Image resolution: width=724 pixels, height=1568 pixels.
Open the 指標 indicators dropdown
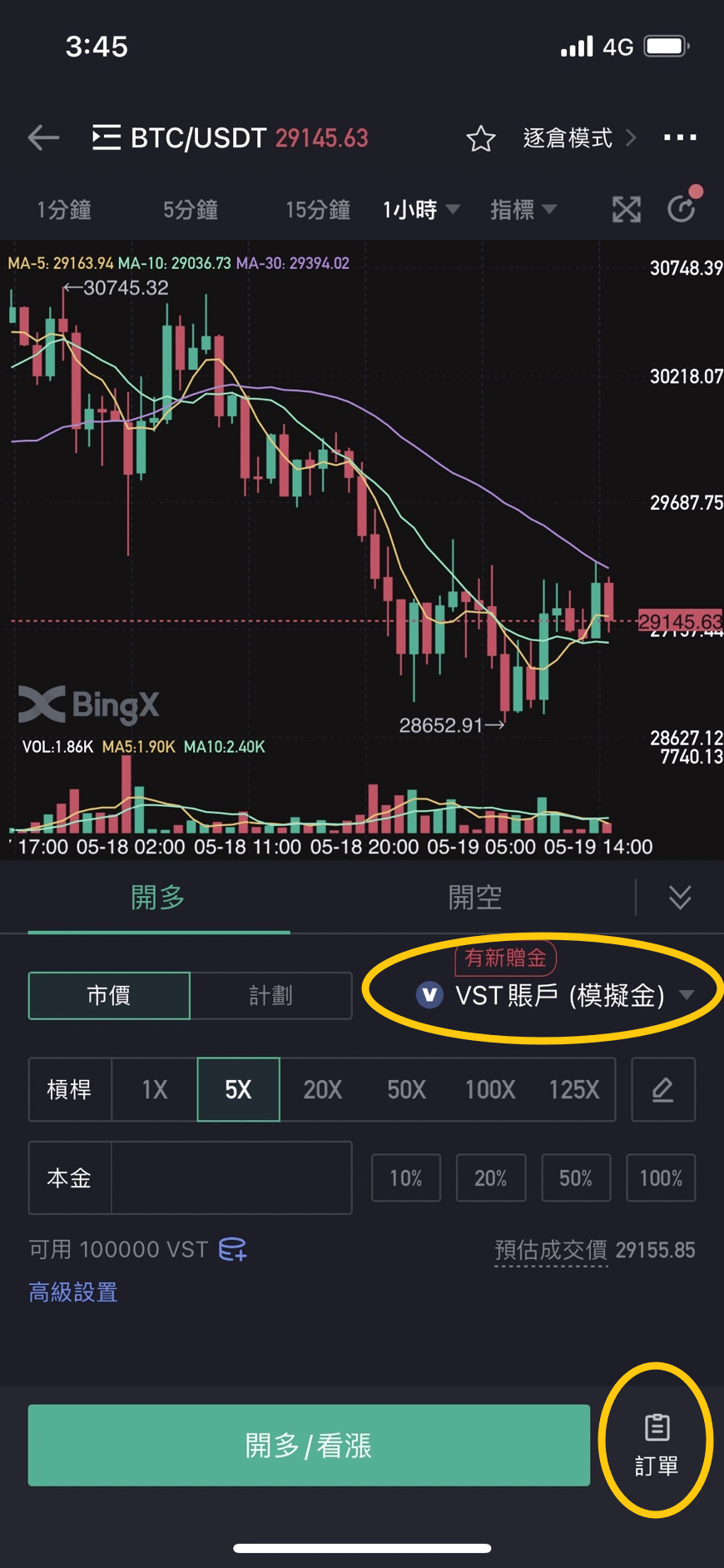click(x=523, y=210)
